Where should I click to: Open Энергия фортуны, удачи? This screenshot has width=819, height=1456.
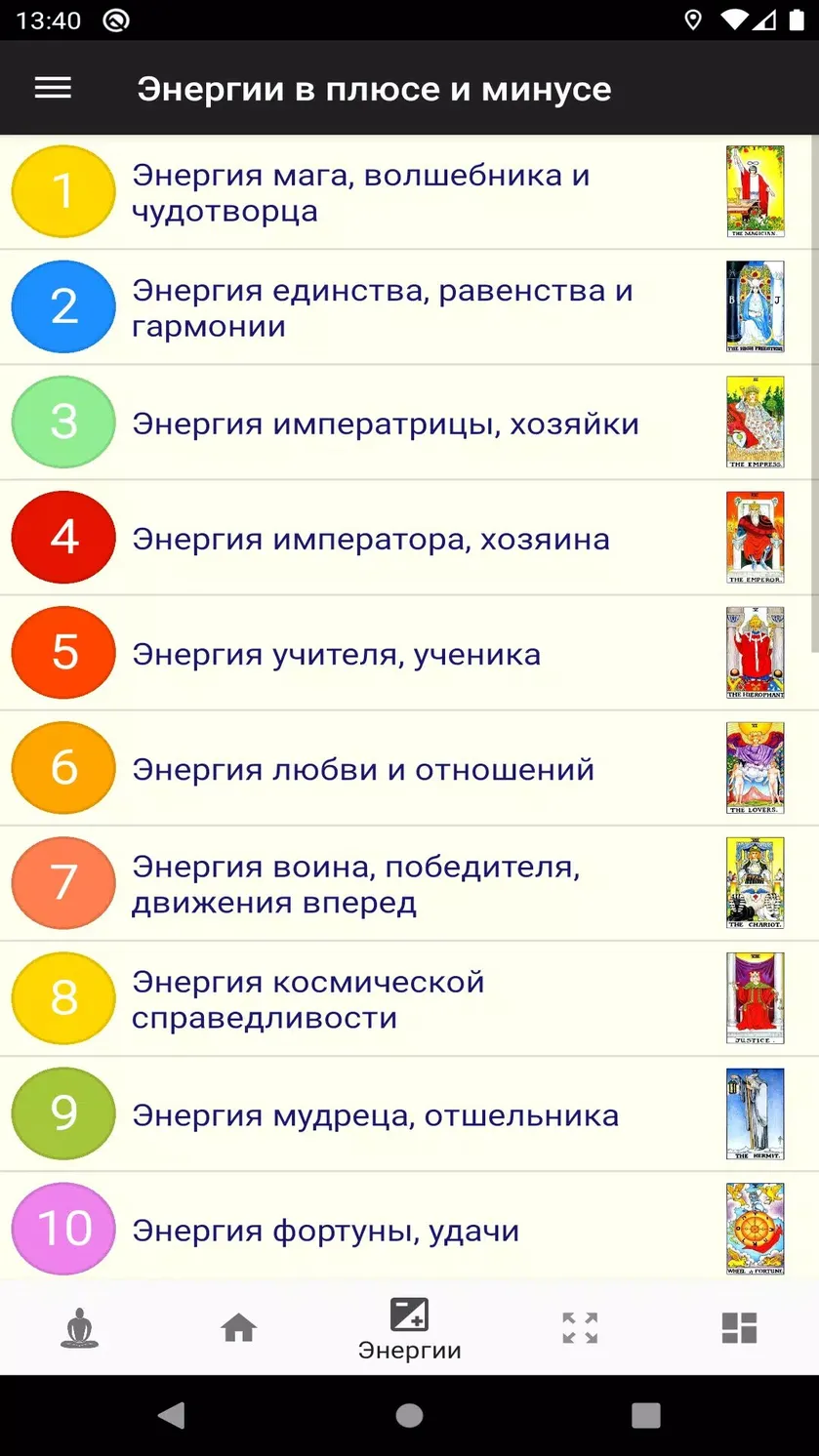click(409, 1227)
